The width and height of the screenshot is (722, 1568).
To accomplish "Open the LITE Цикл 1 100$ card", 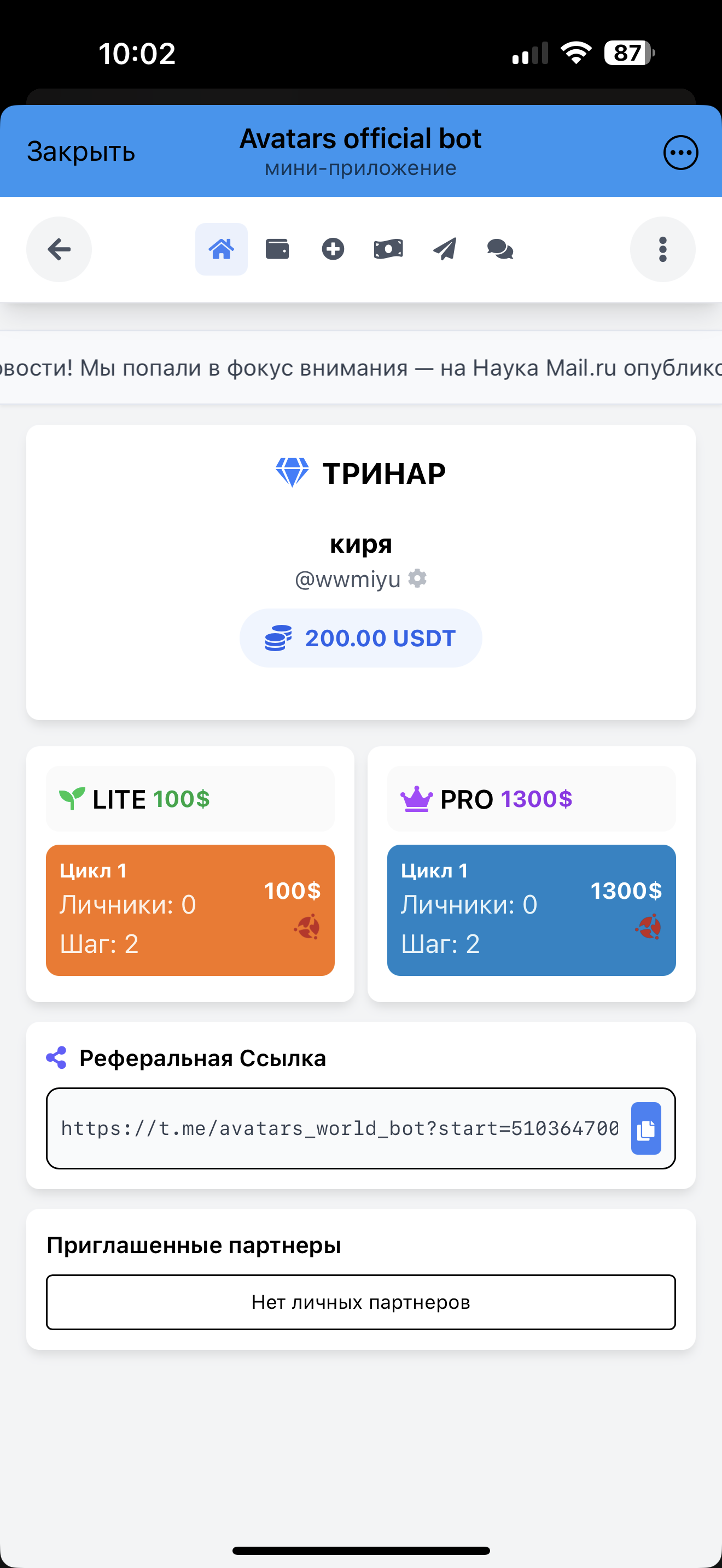I will click(x=190, y=909).
